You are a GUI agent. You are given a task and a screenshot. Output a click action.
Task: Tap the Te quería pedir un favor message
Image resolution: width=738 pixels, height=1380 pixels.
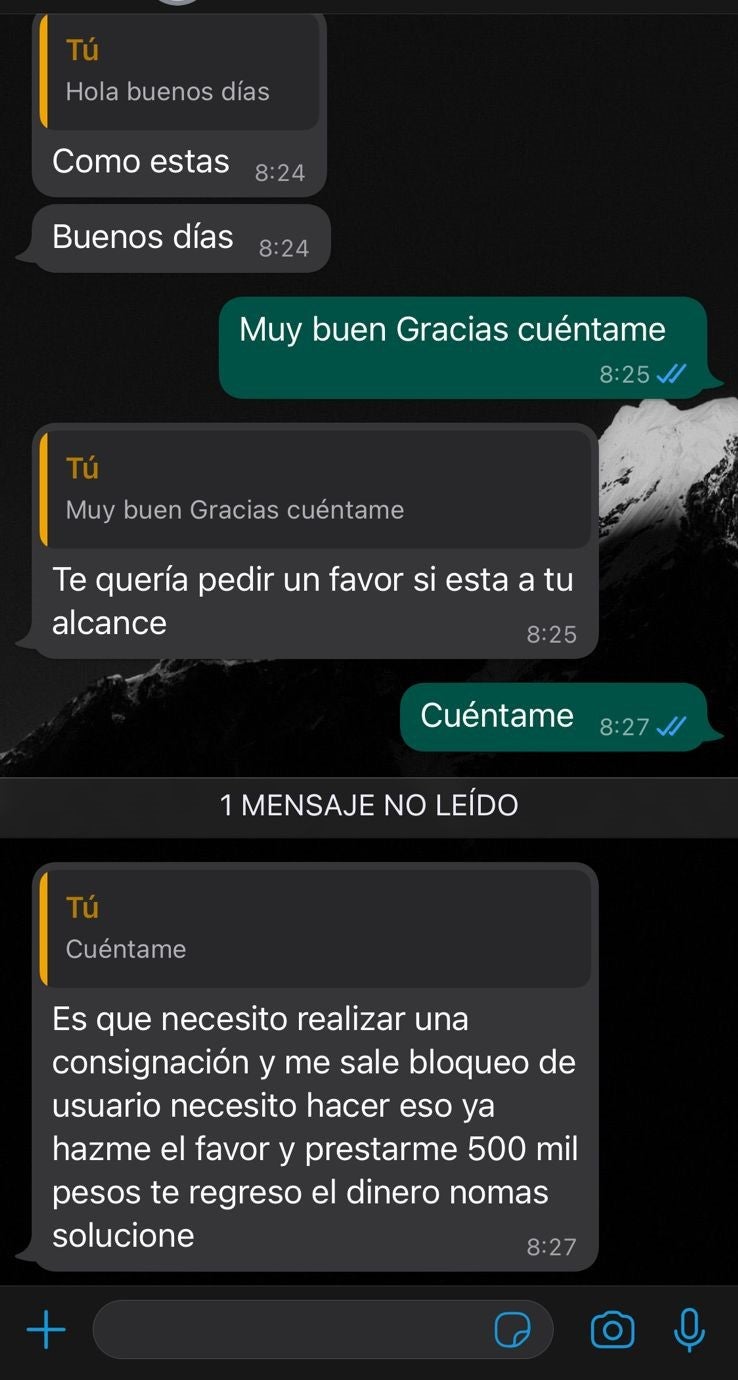coord(310,600)
